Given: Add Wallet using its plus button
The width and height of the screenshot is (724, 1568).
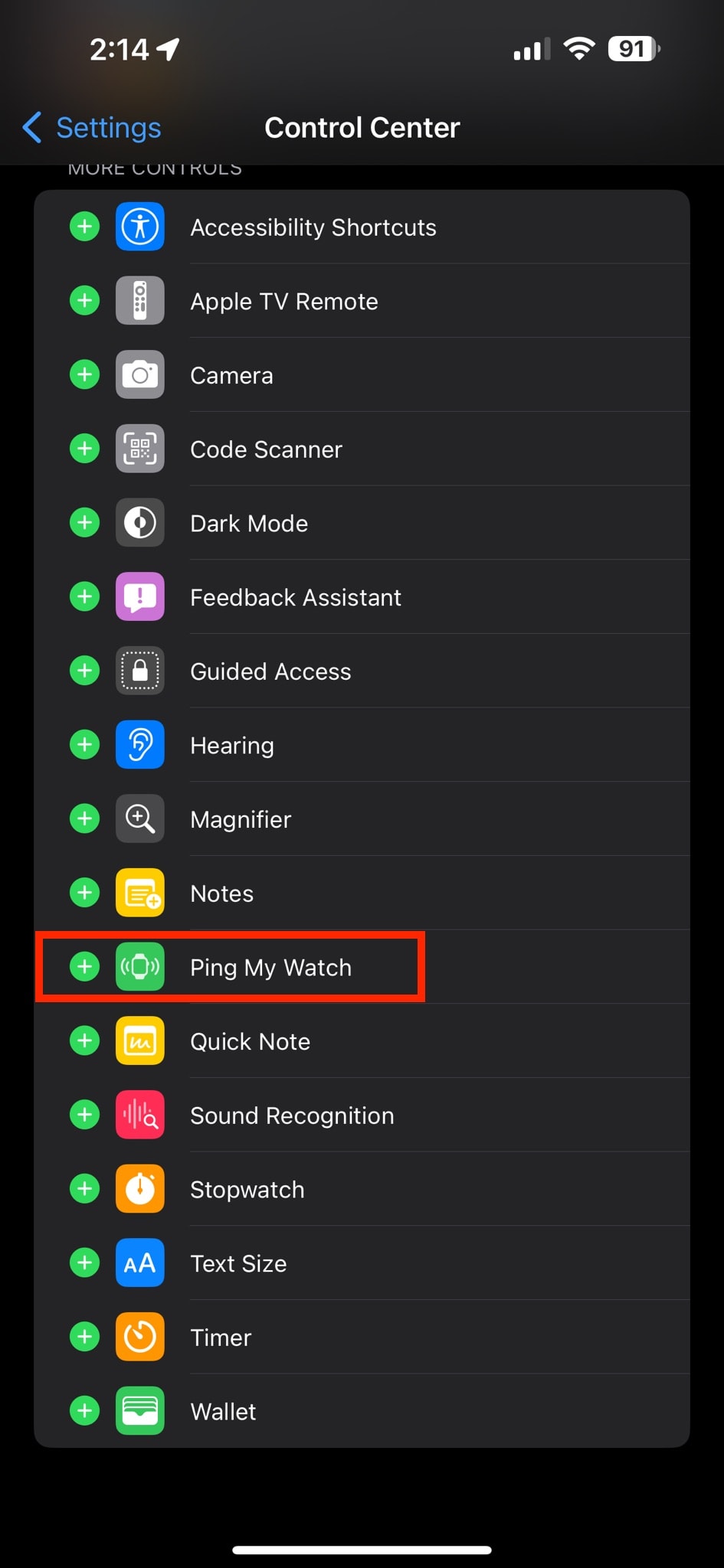Looking at the screenshot, I should pos(85,1411).
